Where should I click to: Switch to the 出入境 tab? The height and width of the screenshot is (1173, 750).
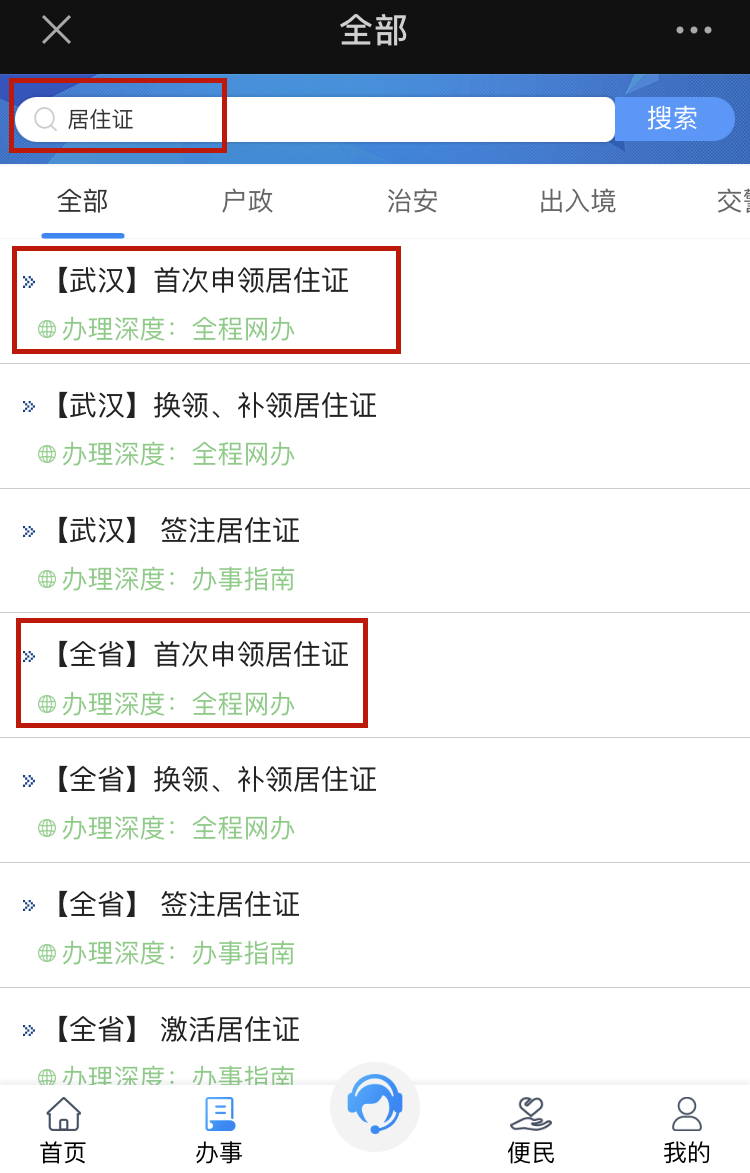pos(577,202)
